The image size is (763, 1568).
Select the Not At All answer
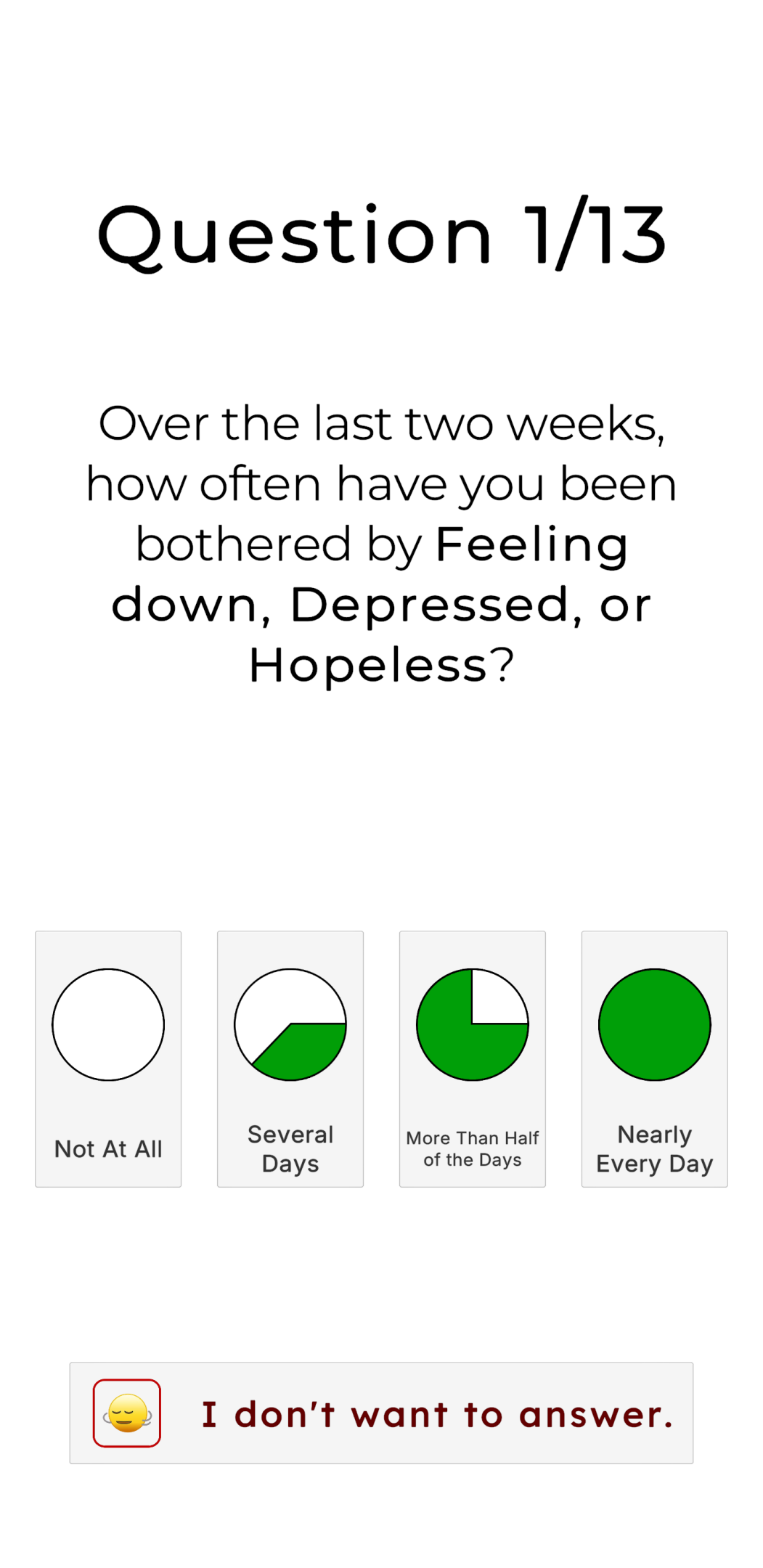[108, 1058]
